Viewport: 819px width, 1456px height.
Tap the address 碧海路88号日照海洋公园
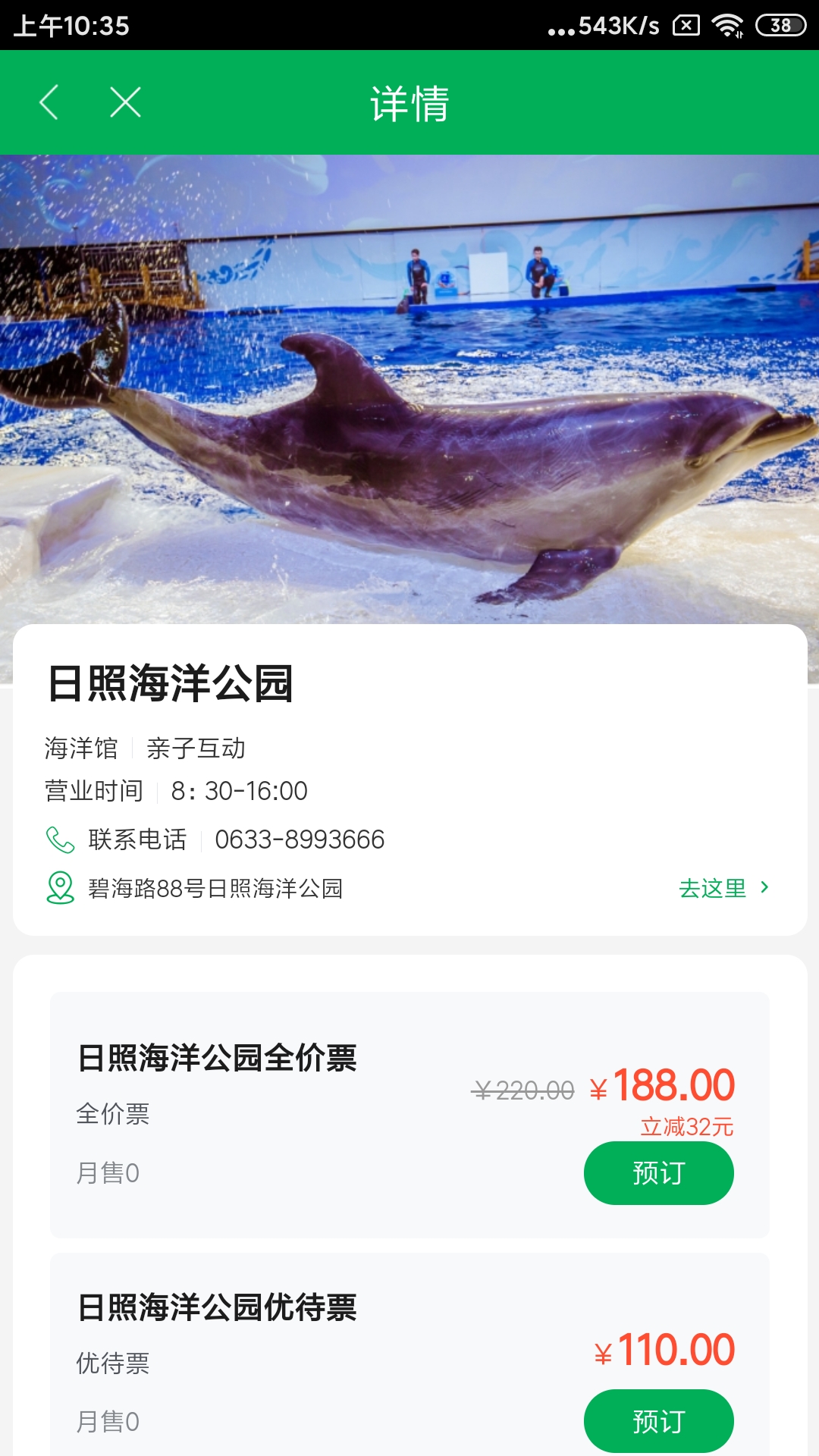click(x=215, y=891)
